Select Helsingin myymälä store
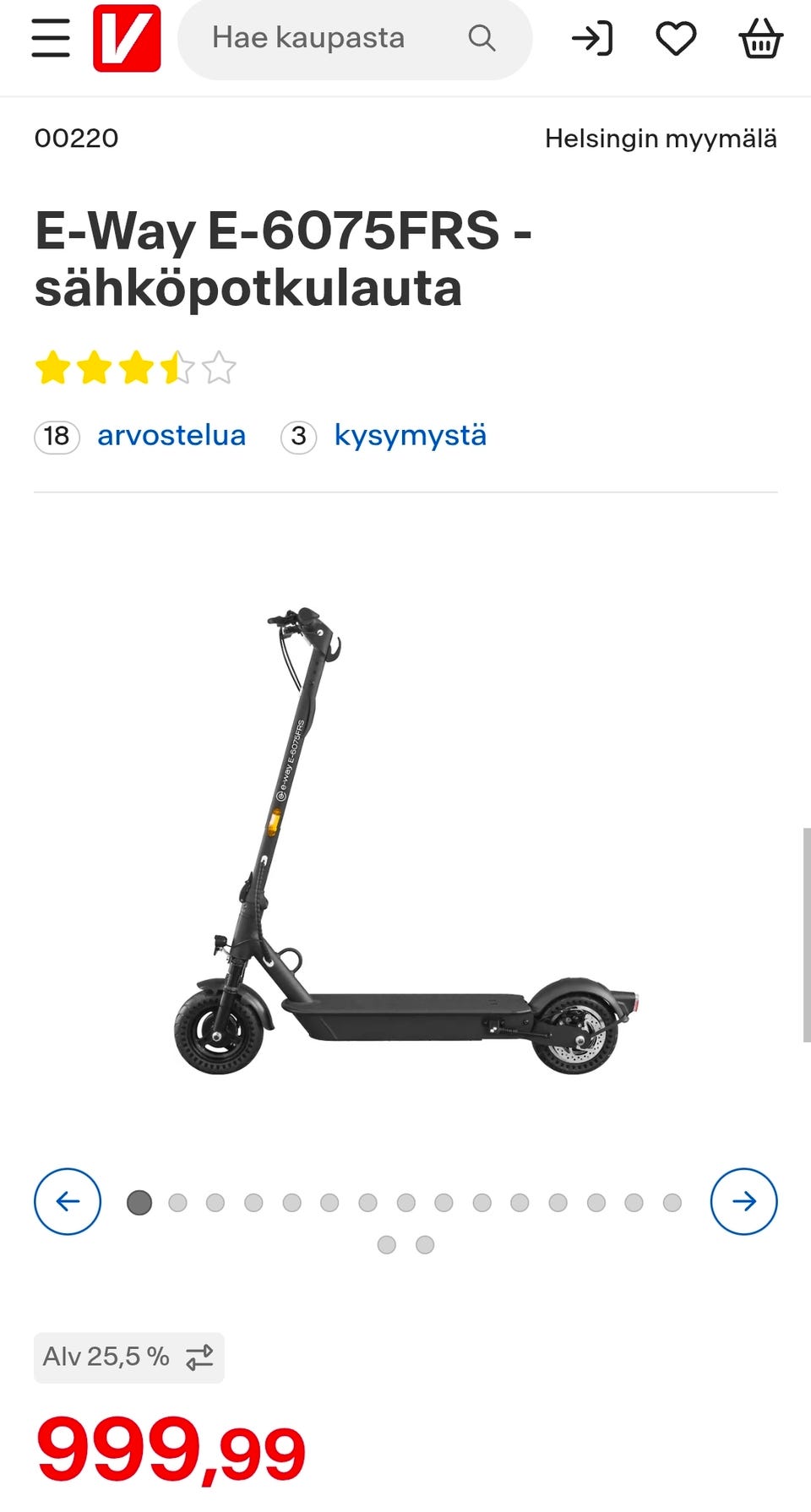The height and width of the screenshot is (1512, 811). 661,139
